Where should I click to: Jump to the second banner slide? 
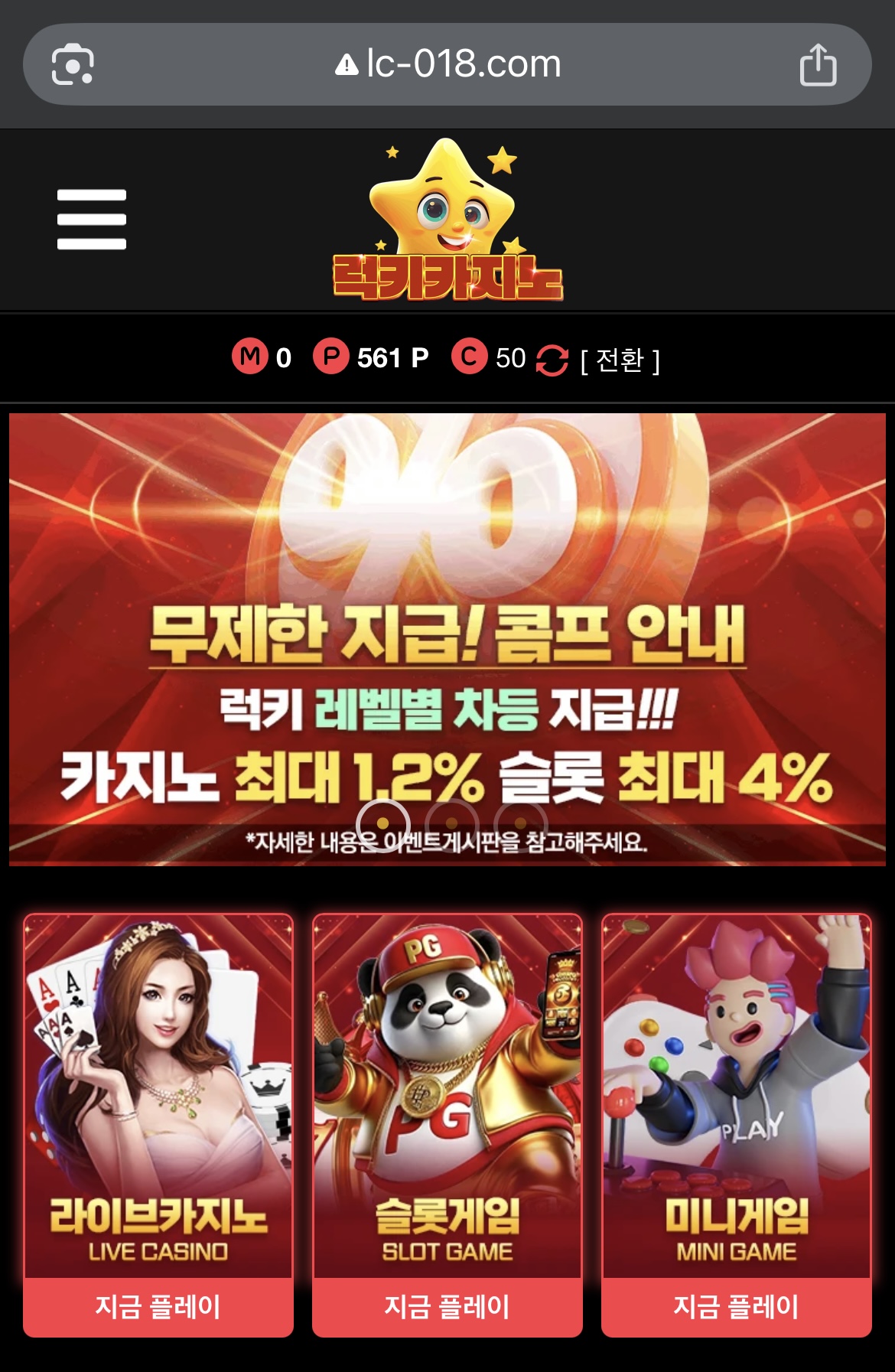(451, 823)
